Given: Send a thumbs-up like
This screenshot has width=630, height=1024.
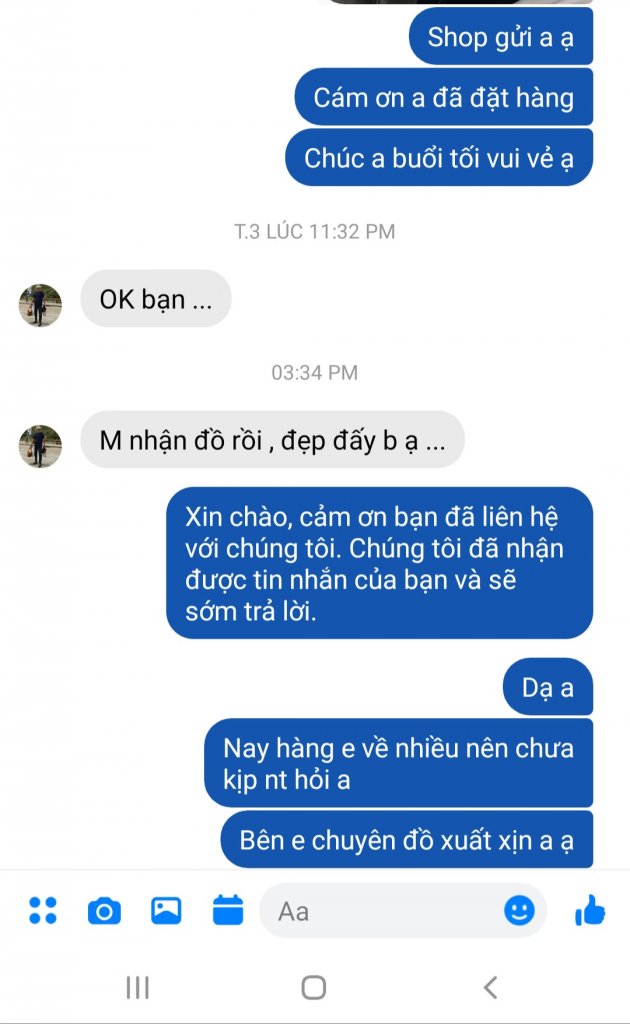Looking at the screenshot, I should coord(590,910).
